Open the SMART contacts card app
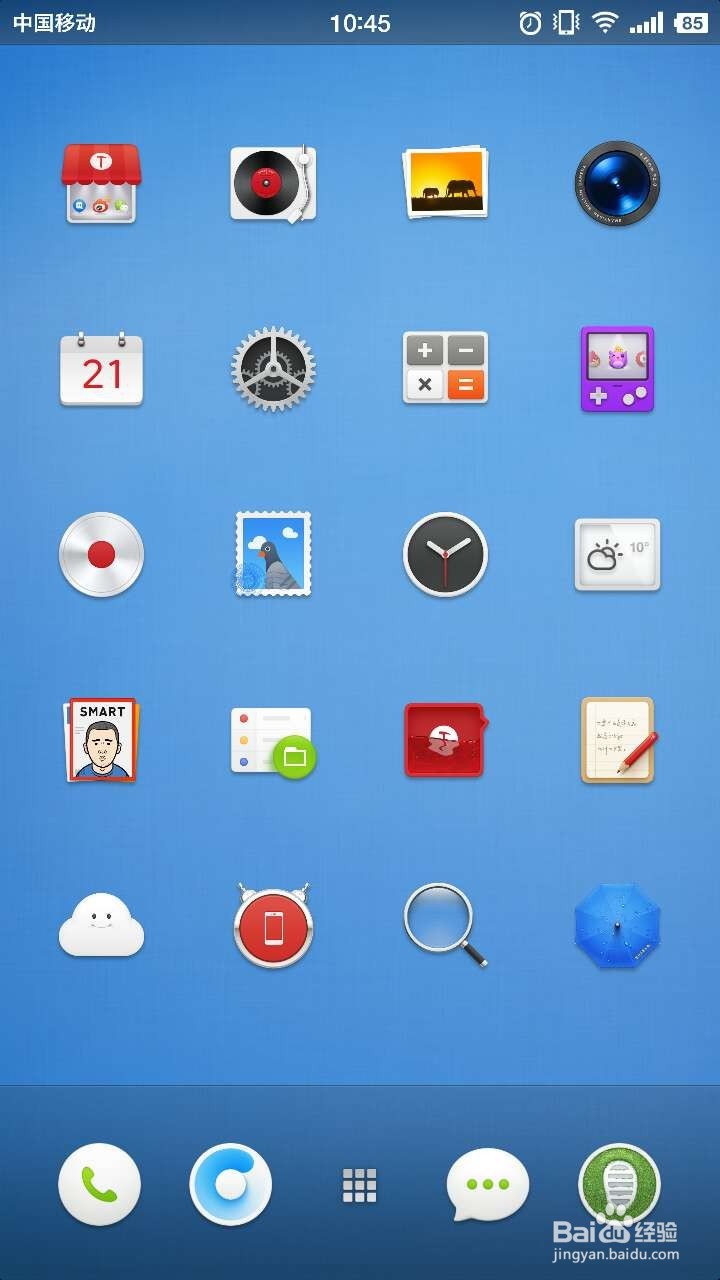The height and width of the screenshot is (1280, 720). click(101, 740)
